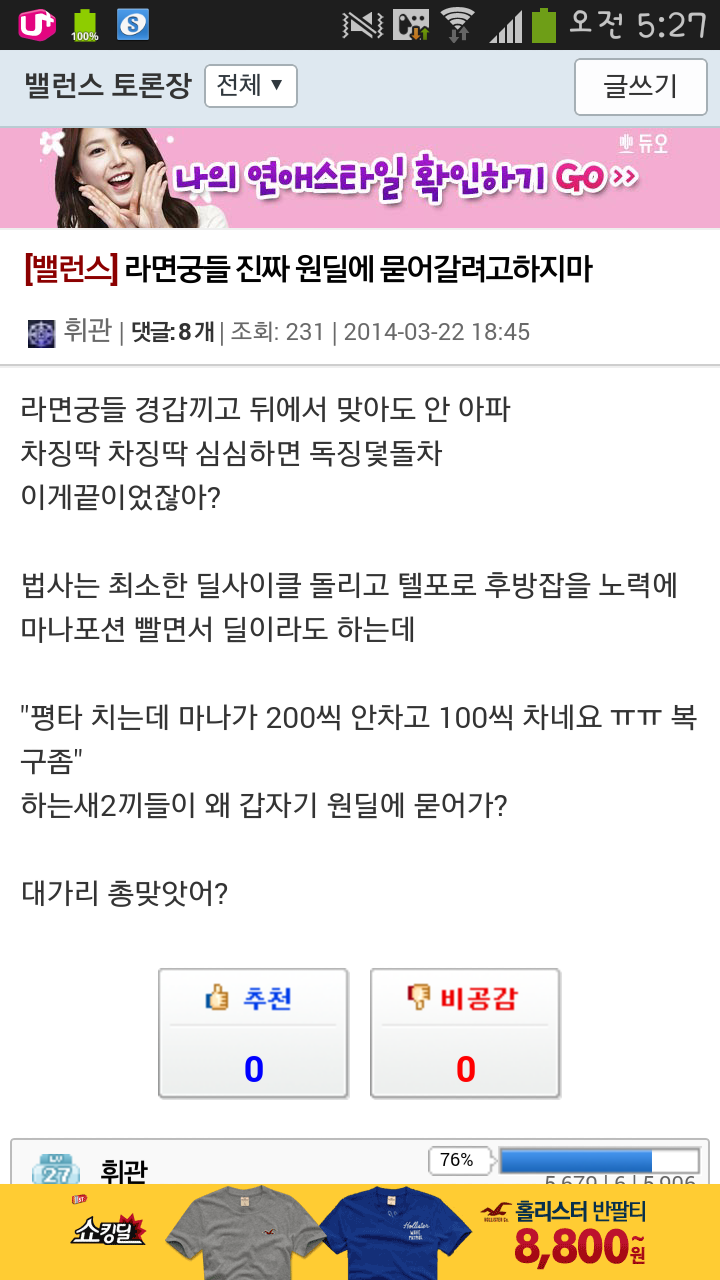The width and height of the screenshot is (720, 1280).
Task: Tap the 글쓰기 write button
Action: 640,87
